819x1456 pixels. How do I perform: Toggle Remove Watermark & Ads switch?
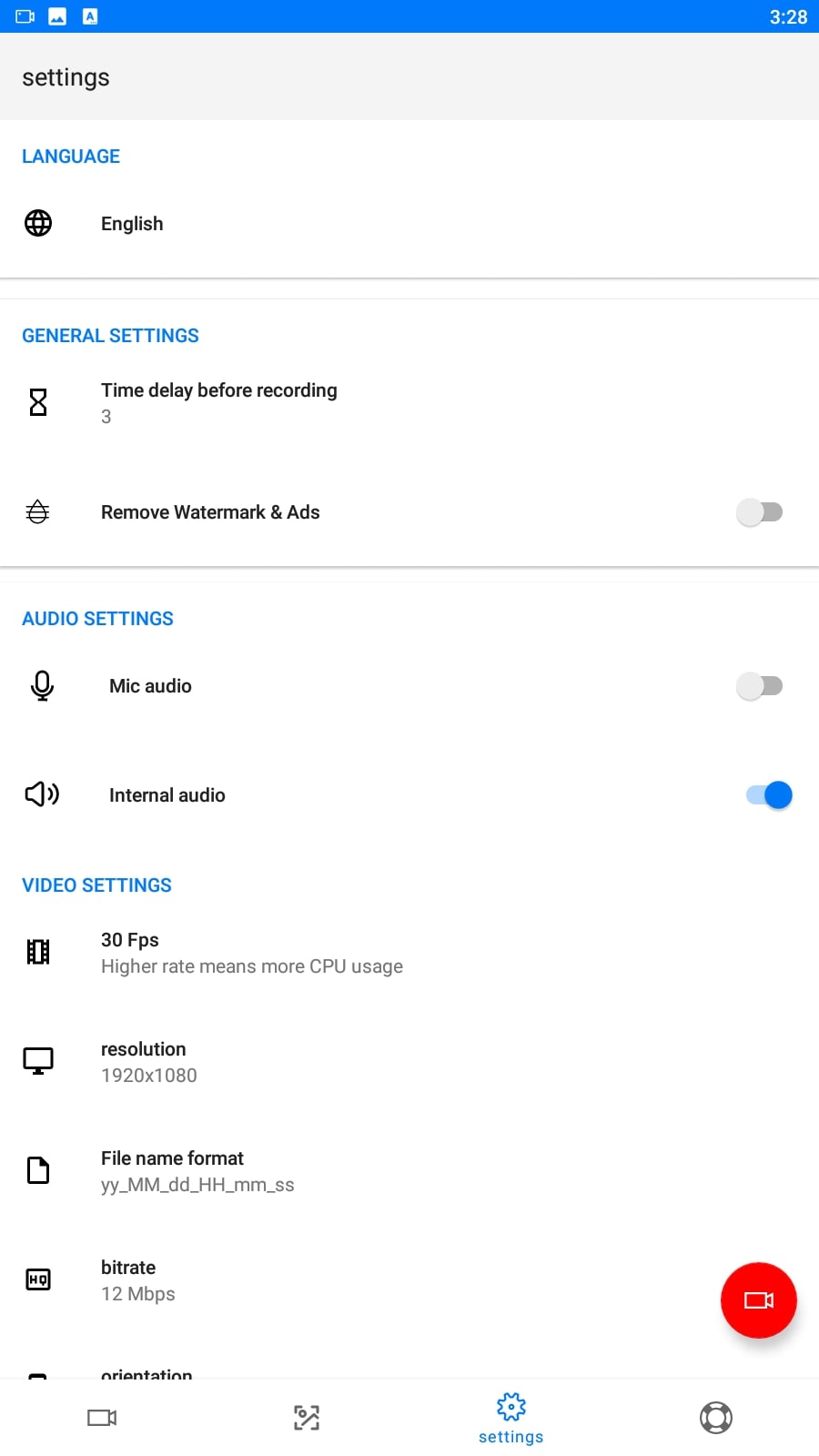tap(760, 511)
